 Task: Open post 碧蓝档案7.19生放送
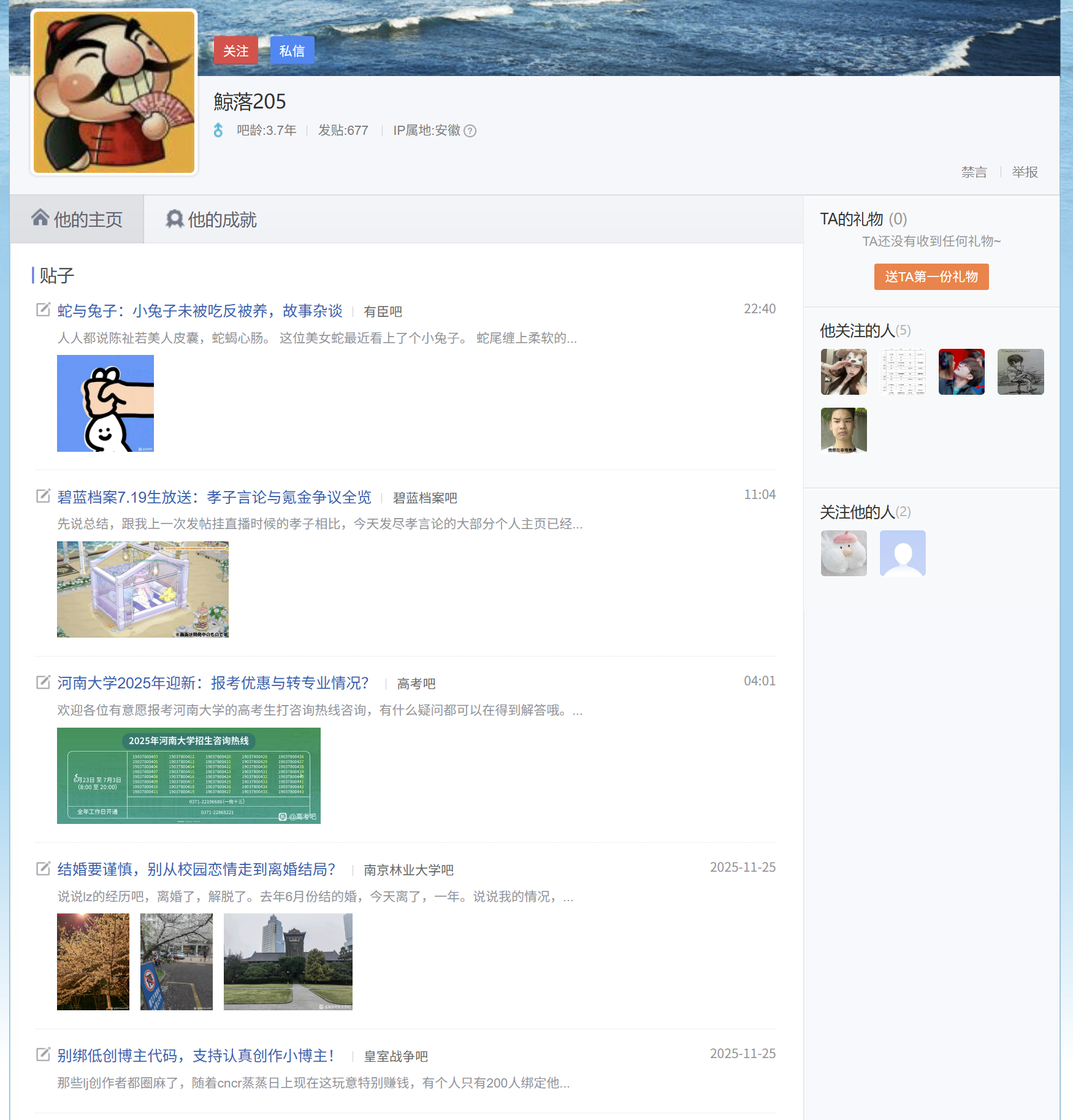[215, 497]
